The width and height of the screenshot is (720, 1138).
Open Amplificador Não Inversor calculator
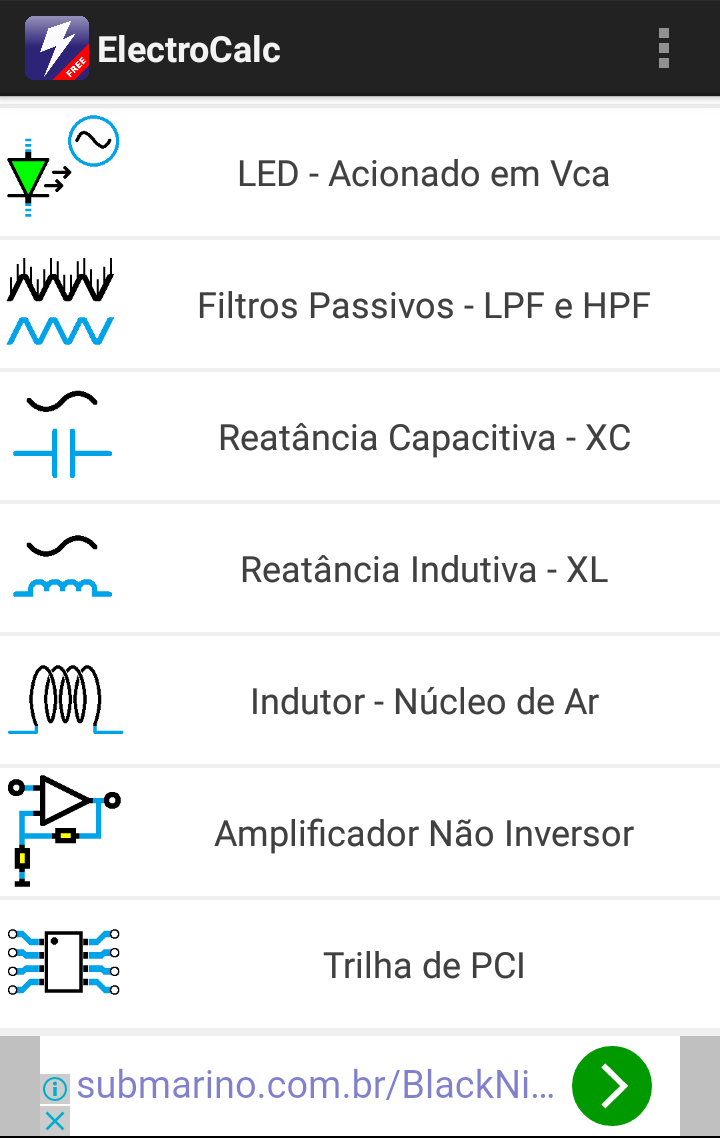tap(424, 833)
